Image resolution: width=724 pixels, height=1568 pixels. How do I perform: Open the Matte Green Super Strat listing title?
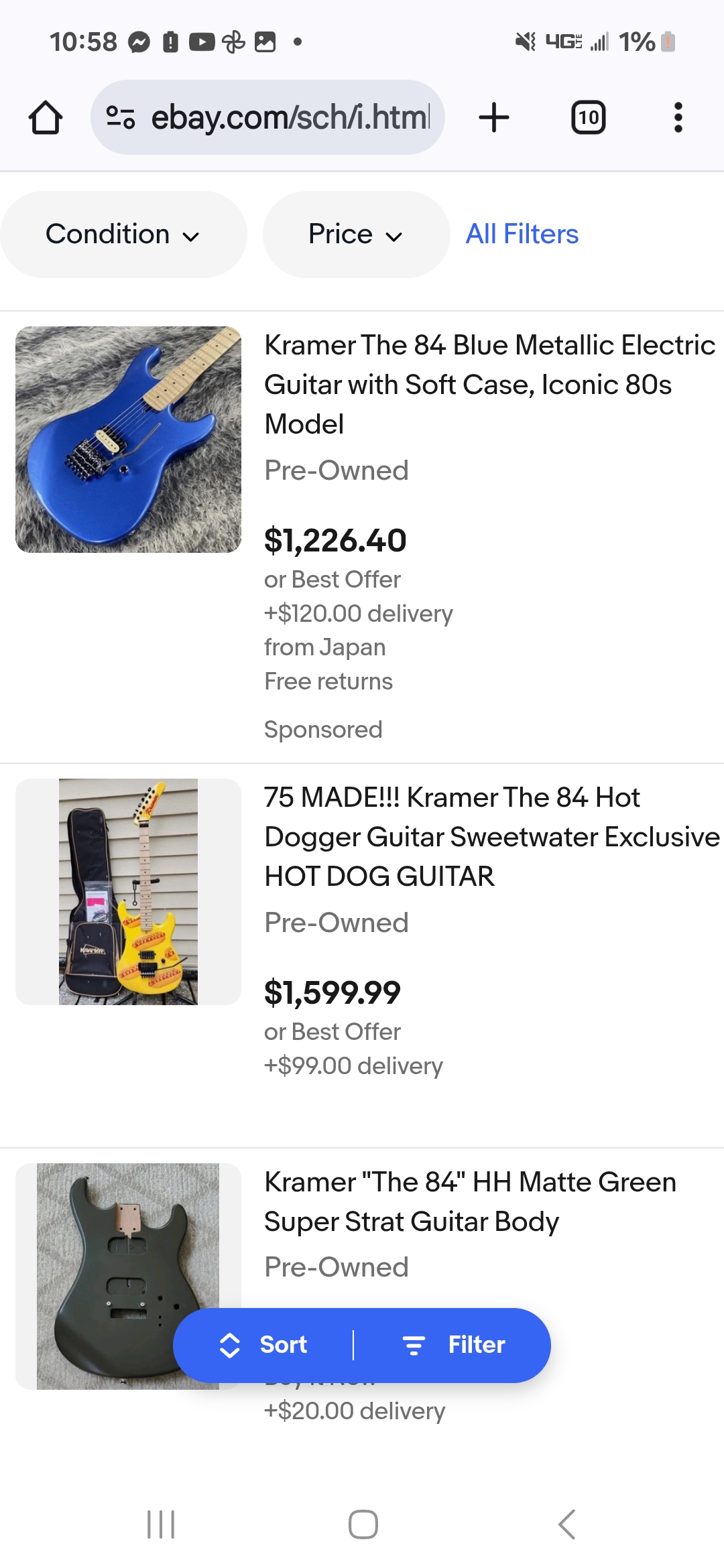click(469, 1201)
